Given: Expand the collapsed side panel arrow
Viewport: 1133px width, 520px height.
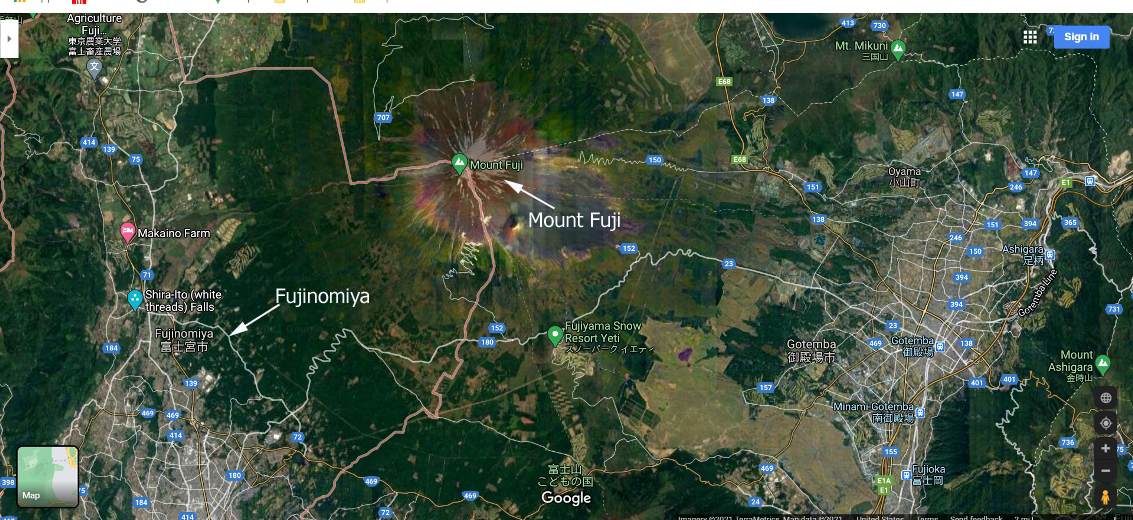Looking at the screenshot, I should click(x=9, y=38).
